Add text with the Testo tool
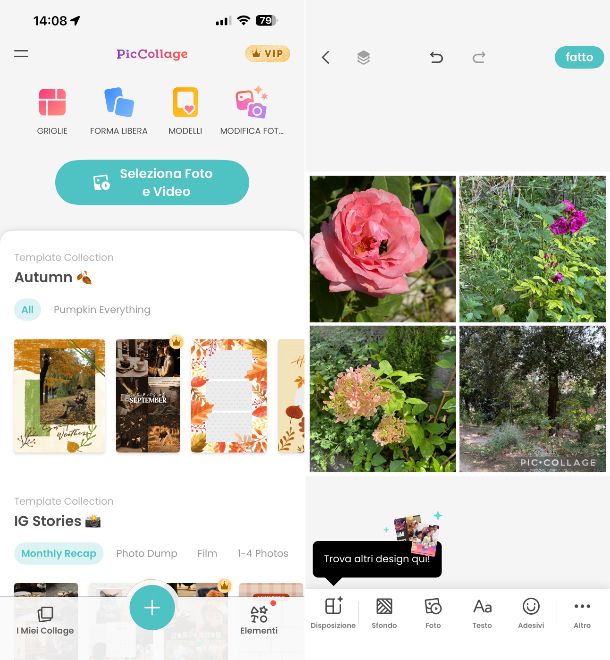 482,612
